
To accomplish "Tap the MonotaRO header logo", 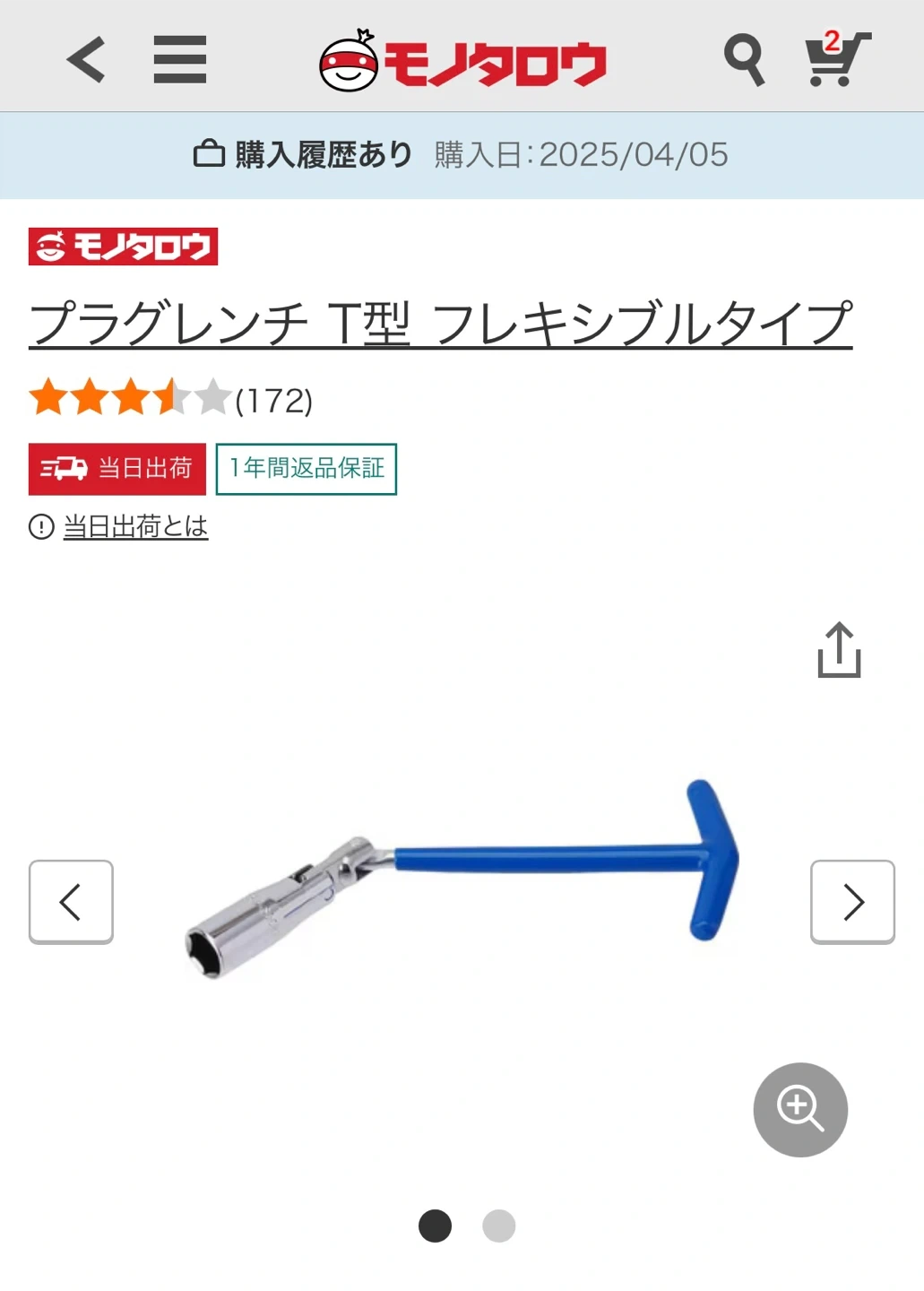I will [x=463, y=62].
